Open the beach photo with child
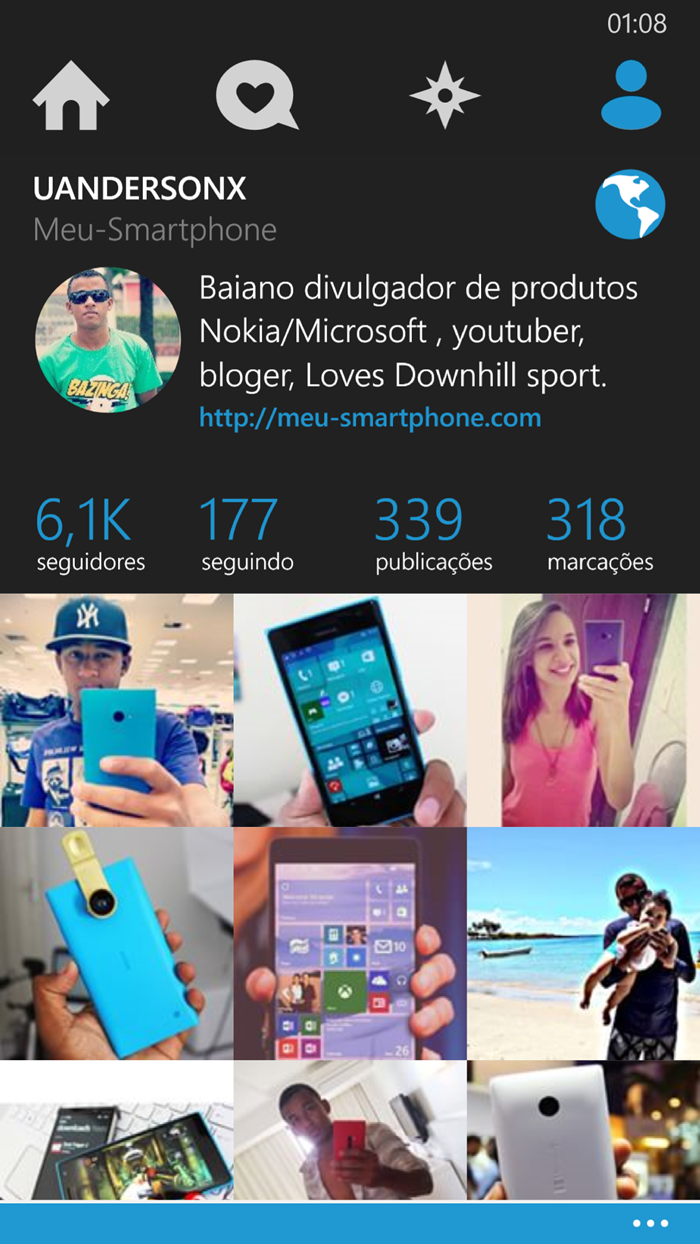 click(x=583, y=943)
